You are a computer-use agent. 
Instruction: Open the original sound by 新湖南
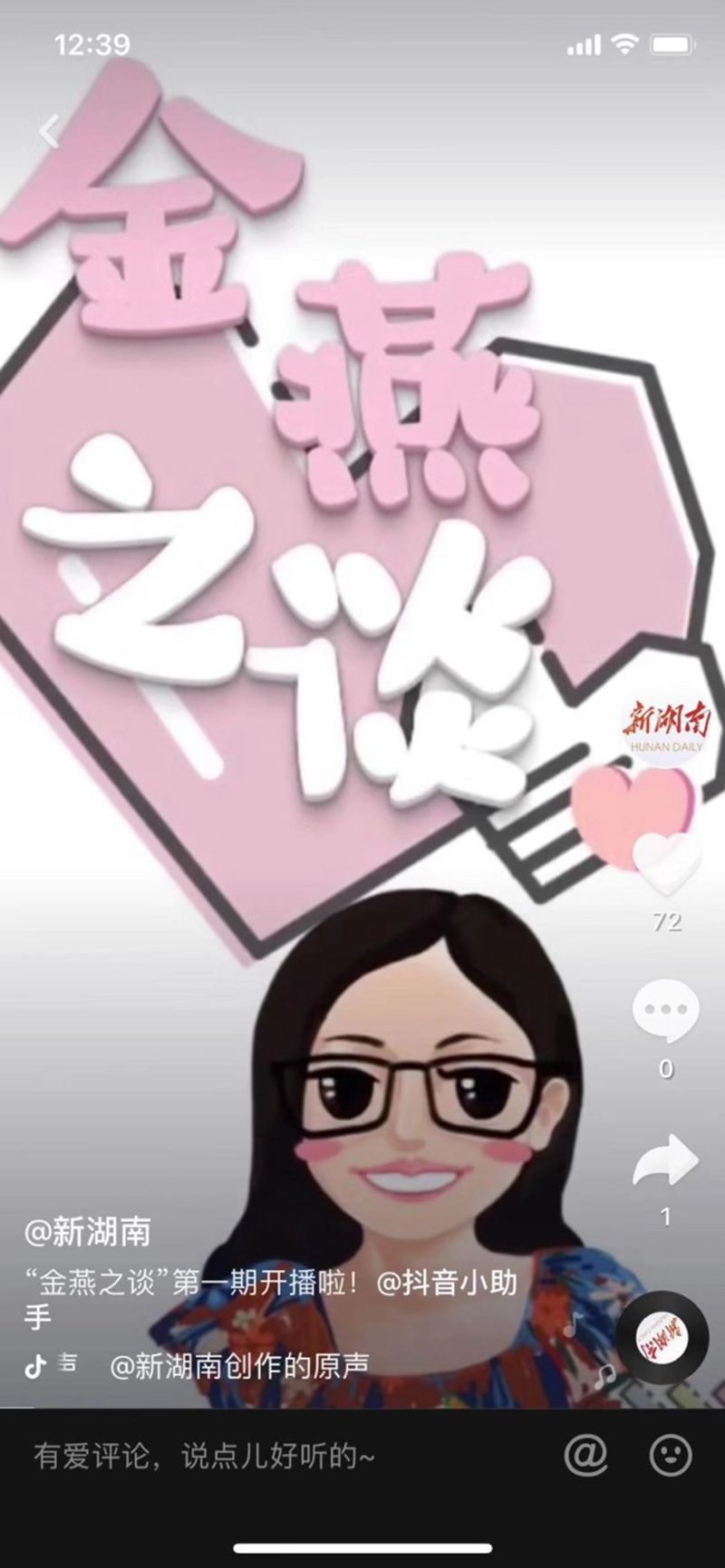(238, 1366)
